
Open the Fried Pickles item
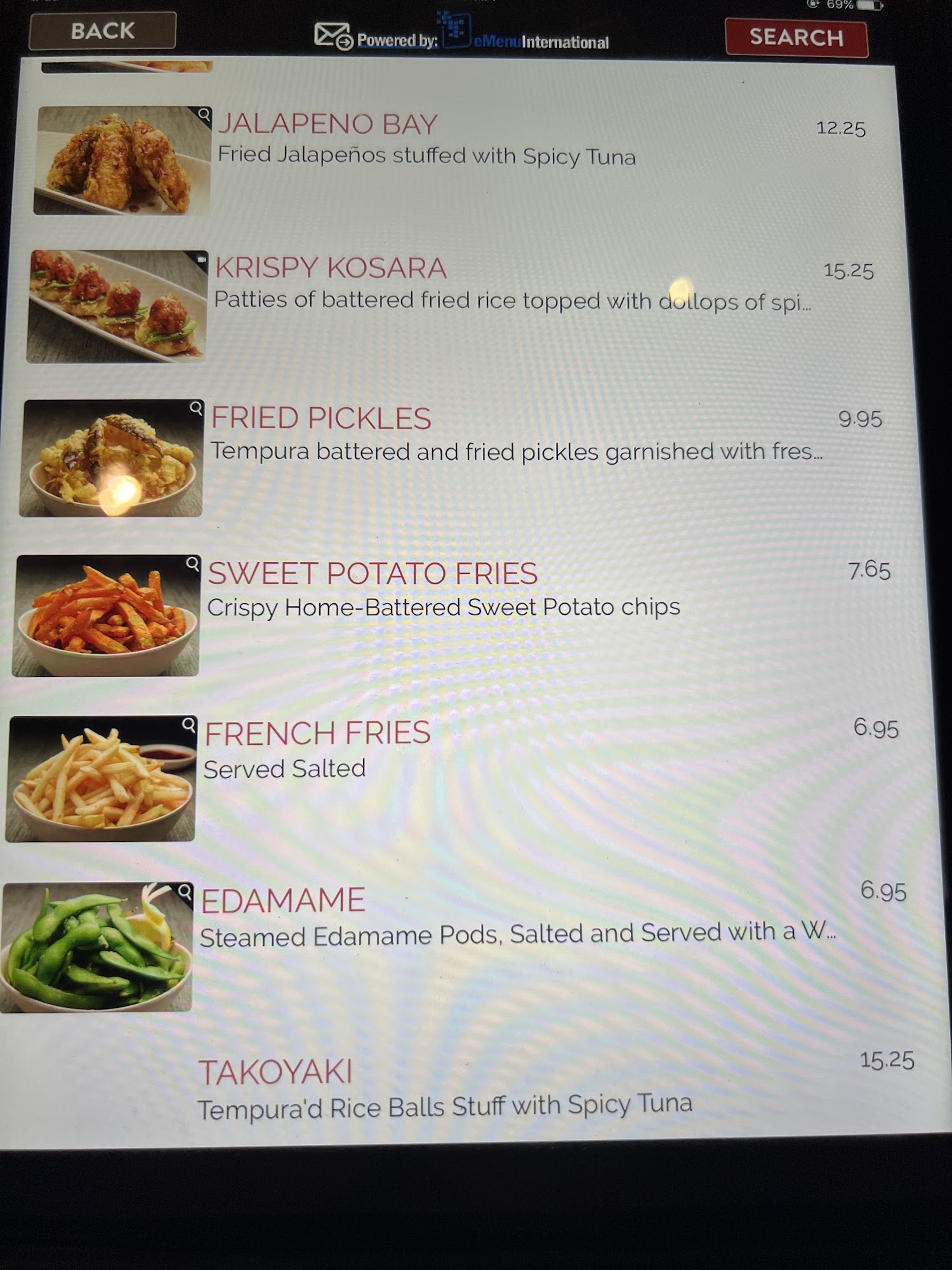[321, 418]
